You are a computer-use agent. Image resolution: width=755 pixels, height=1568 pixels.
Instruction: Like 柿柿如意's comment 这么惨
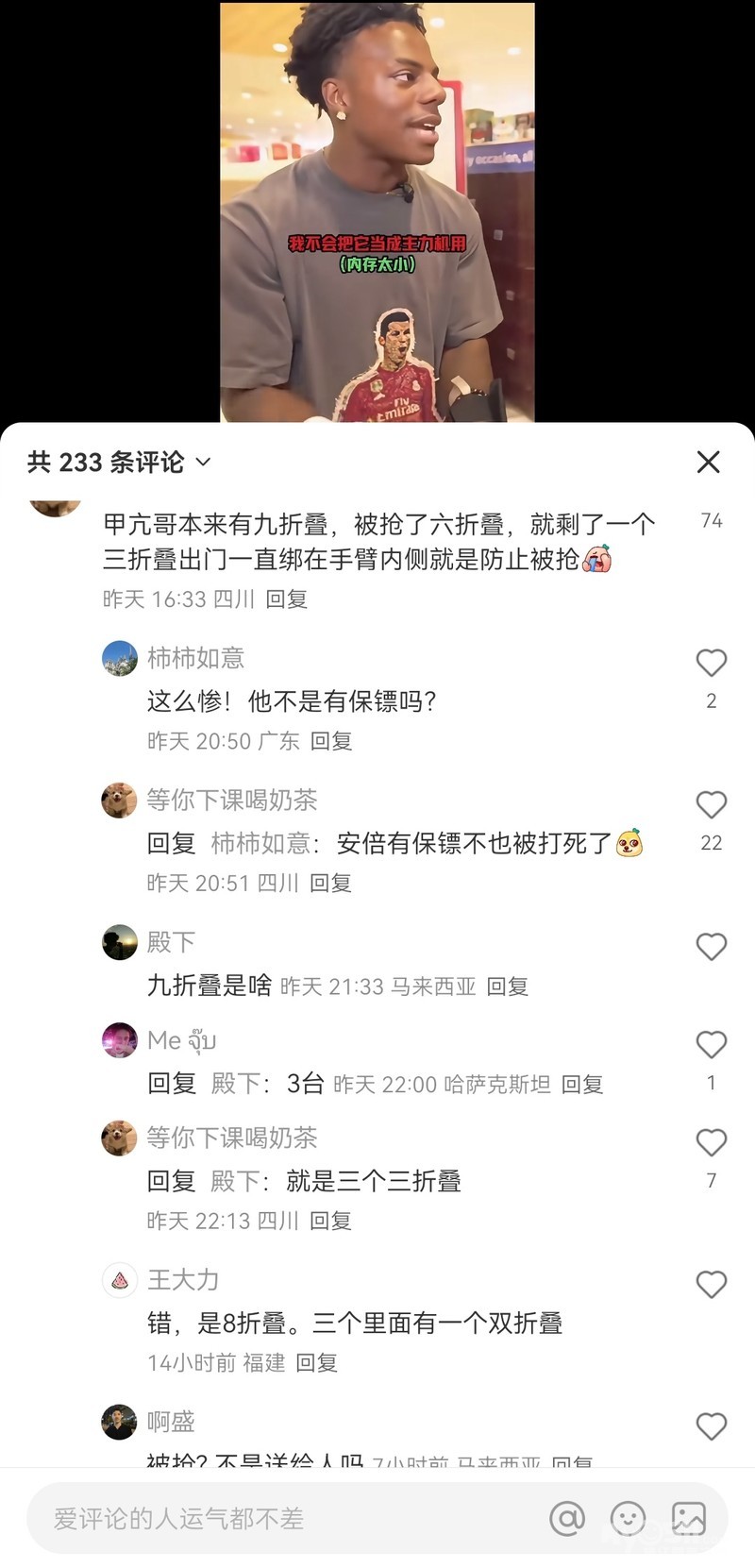coord(711,664)
